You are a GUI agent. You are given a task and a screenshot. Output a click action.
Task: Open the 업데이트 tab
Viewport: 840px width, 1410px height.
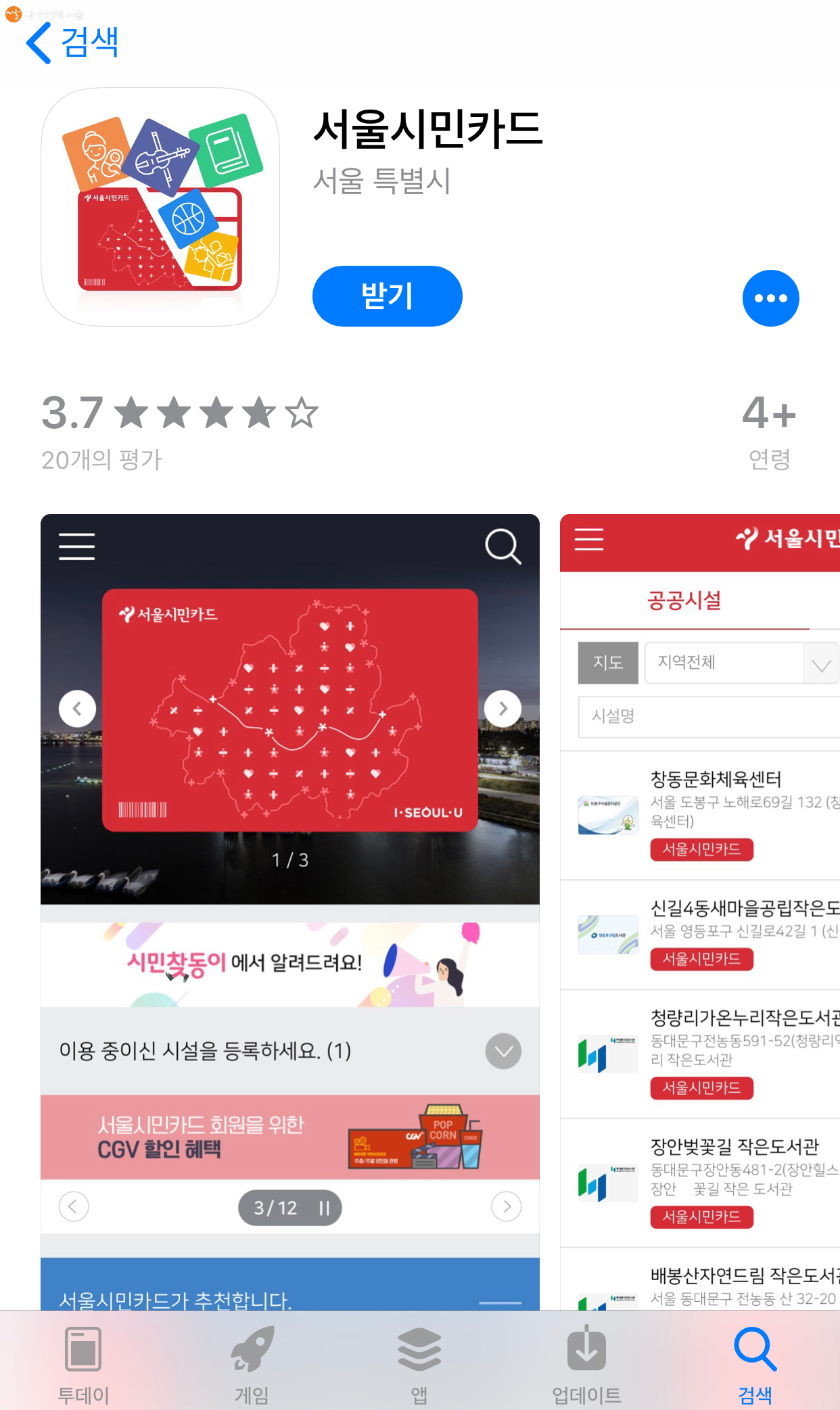click(x=586, y=1365)
